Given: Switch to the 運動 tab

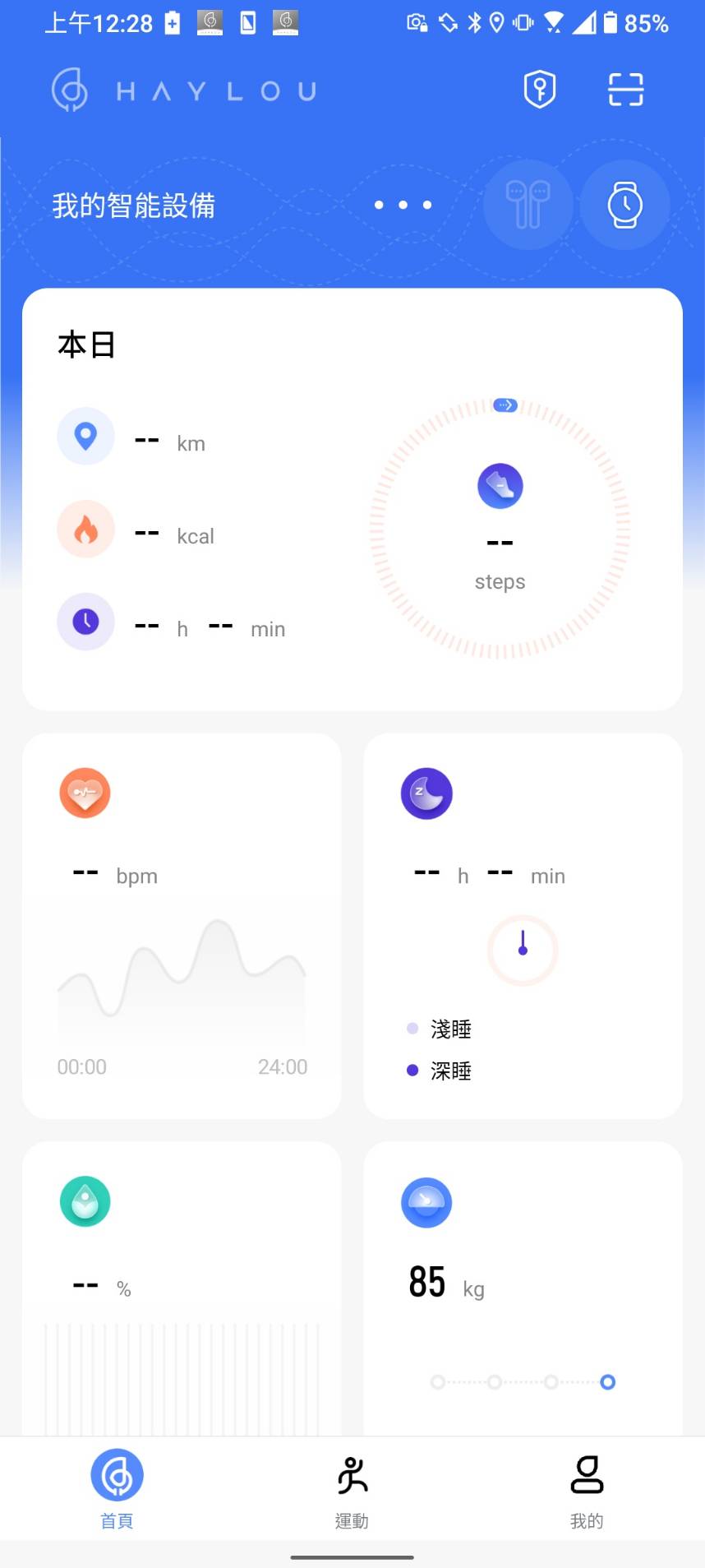Looking at the screenshot, I should tap(352, 1488).
